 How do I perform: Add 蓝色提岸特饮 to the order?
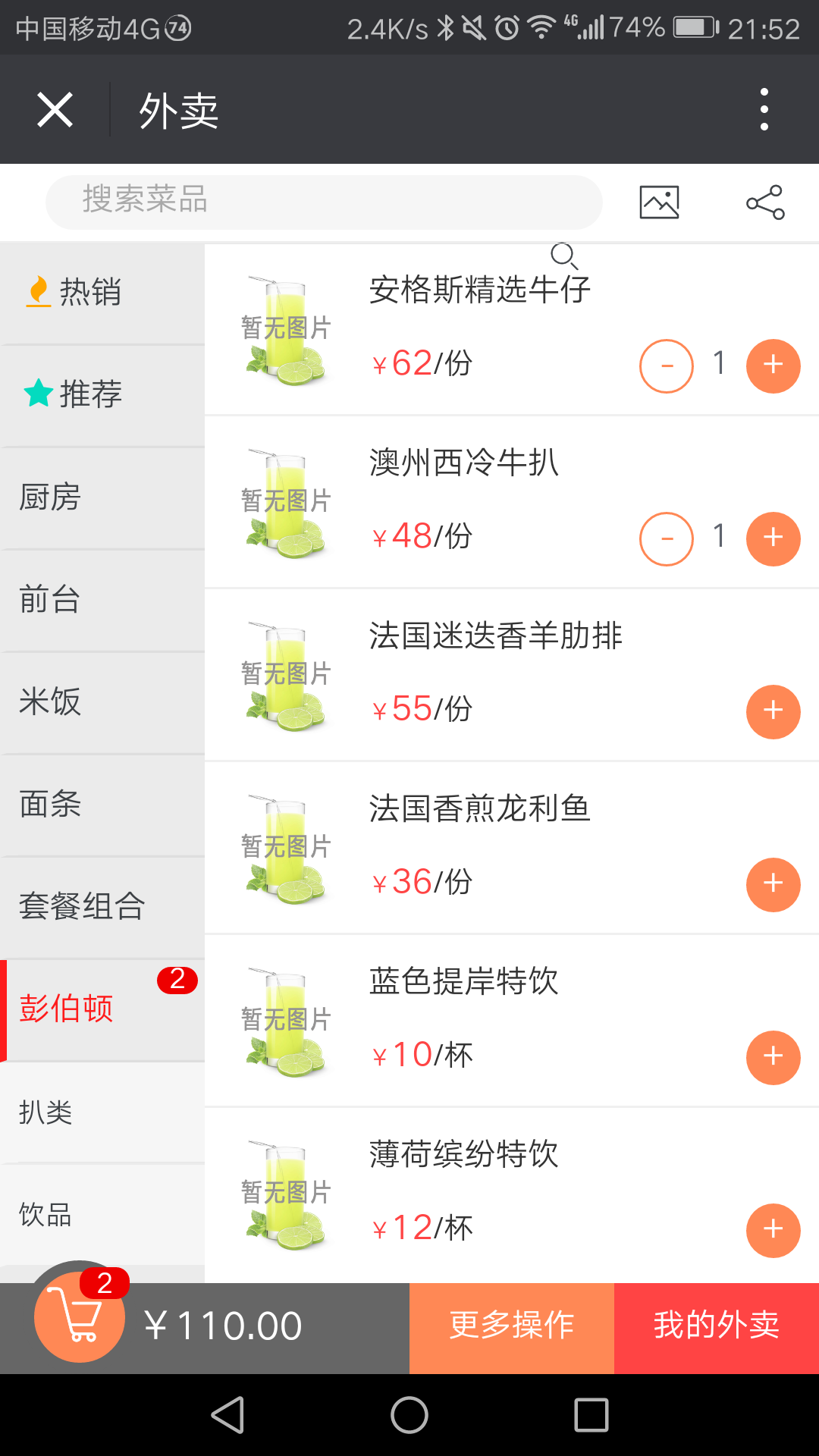(773, 1057)
